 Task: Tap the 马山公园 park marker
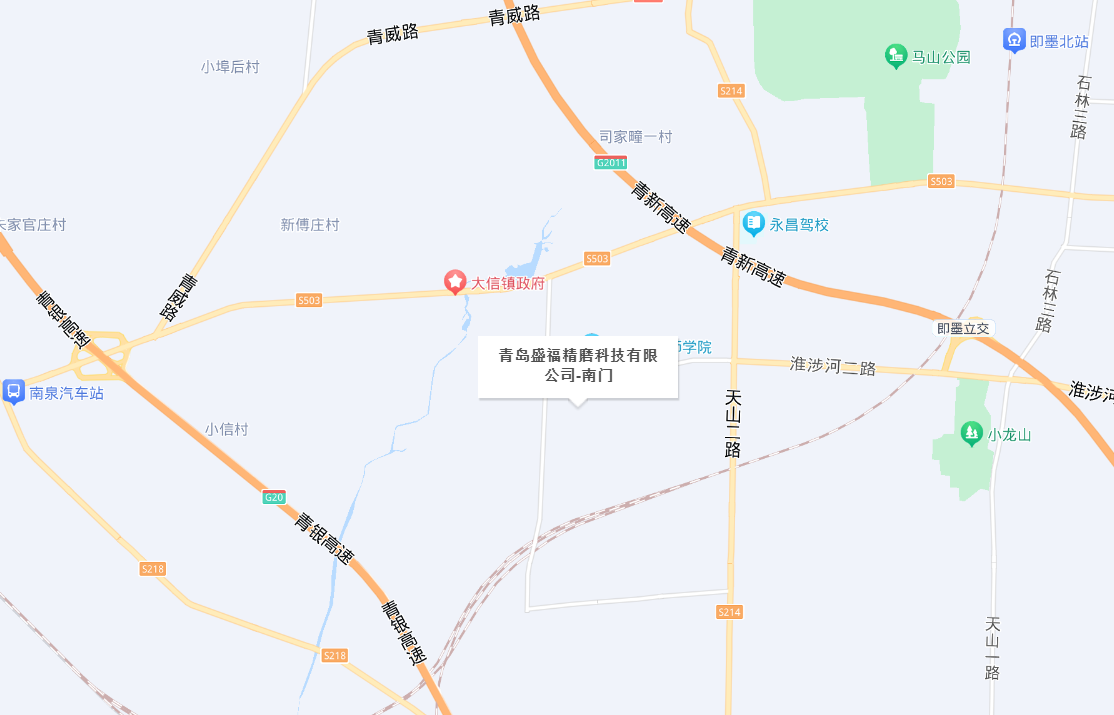coord(896,56)
